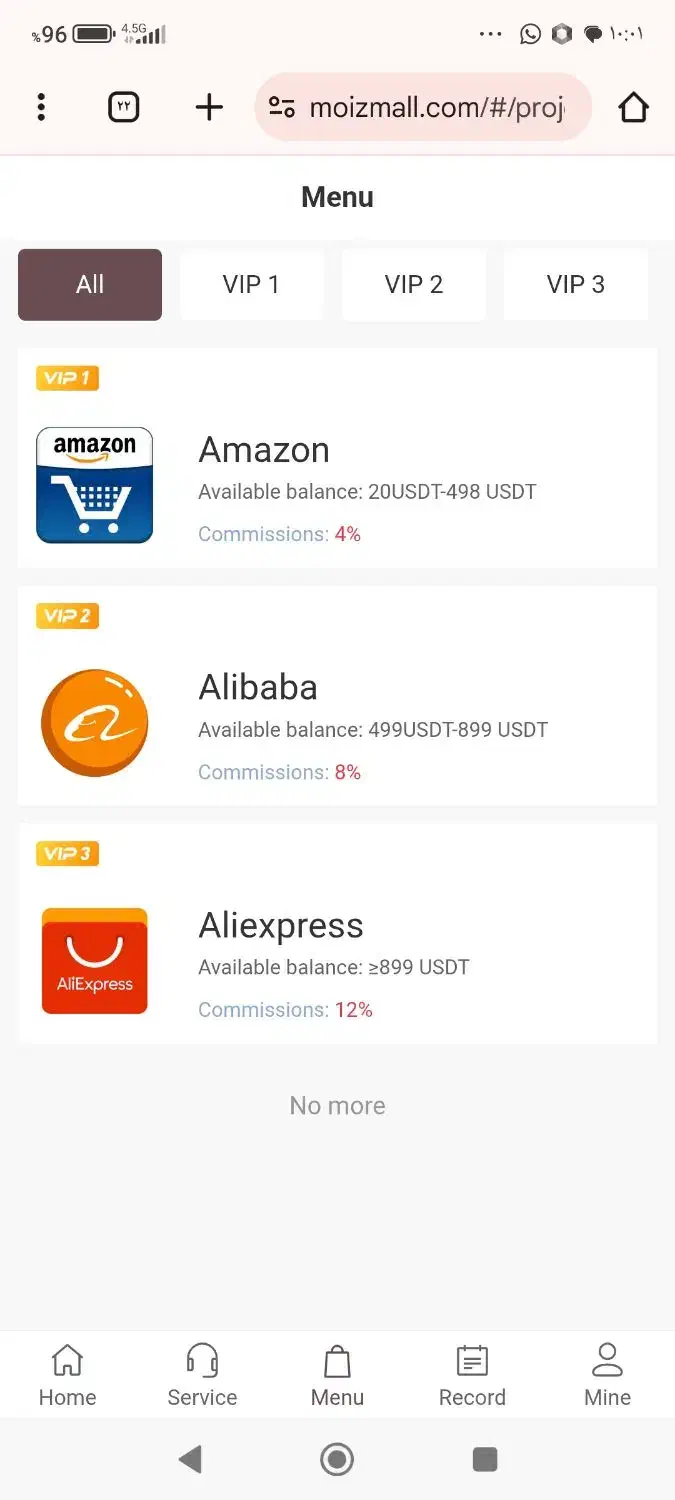This screenshot has height=1500, width=675.
Task: Open the Mine profile tab
Action: click(x=607, y=1376)
